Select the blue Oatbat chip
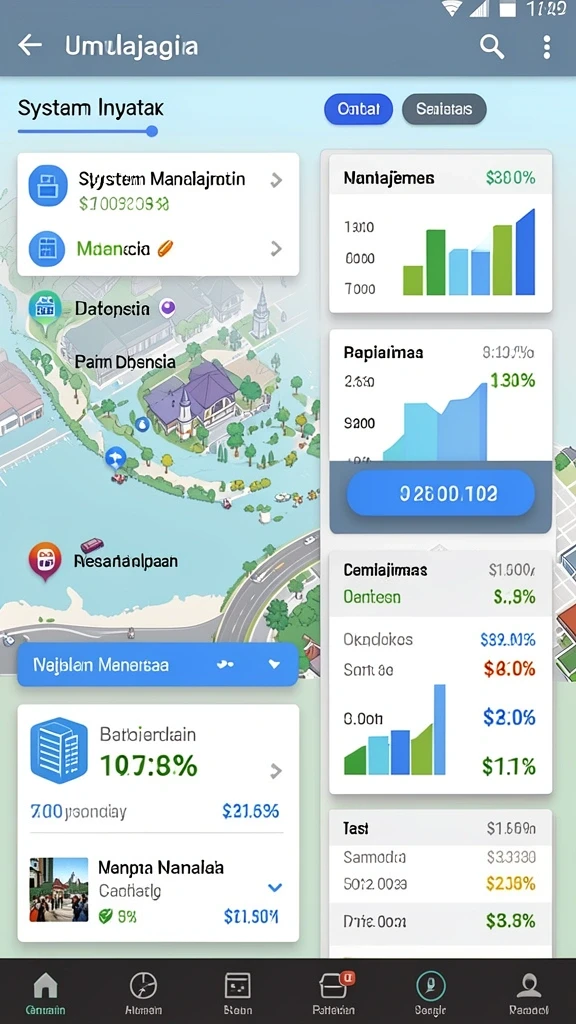 coord(359,109)
